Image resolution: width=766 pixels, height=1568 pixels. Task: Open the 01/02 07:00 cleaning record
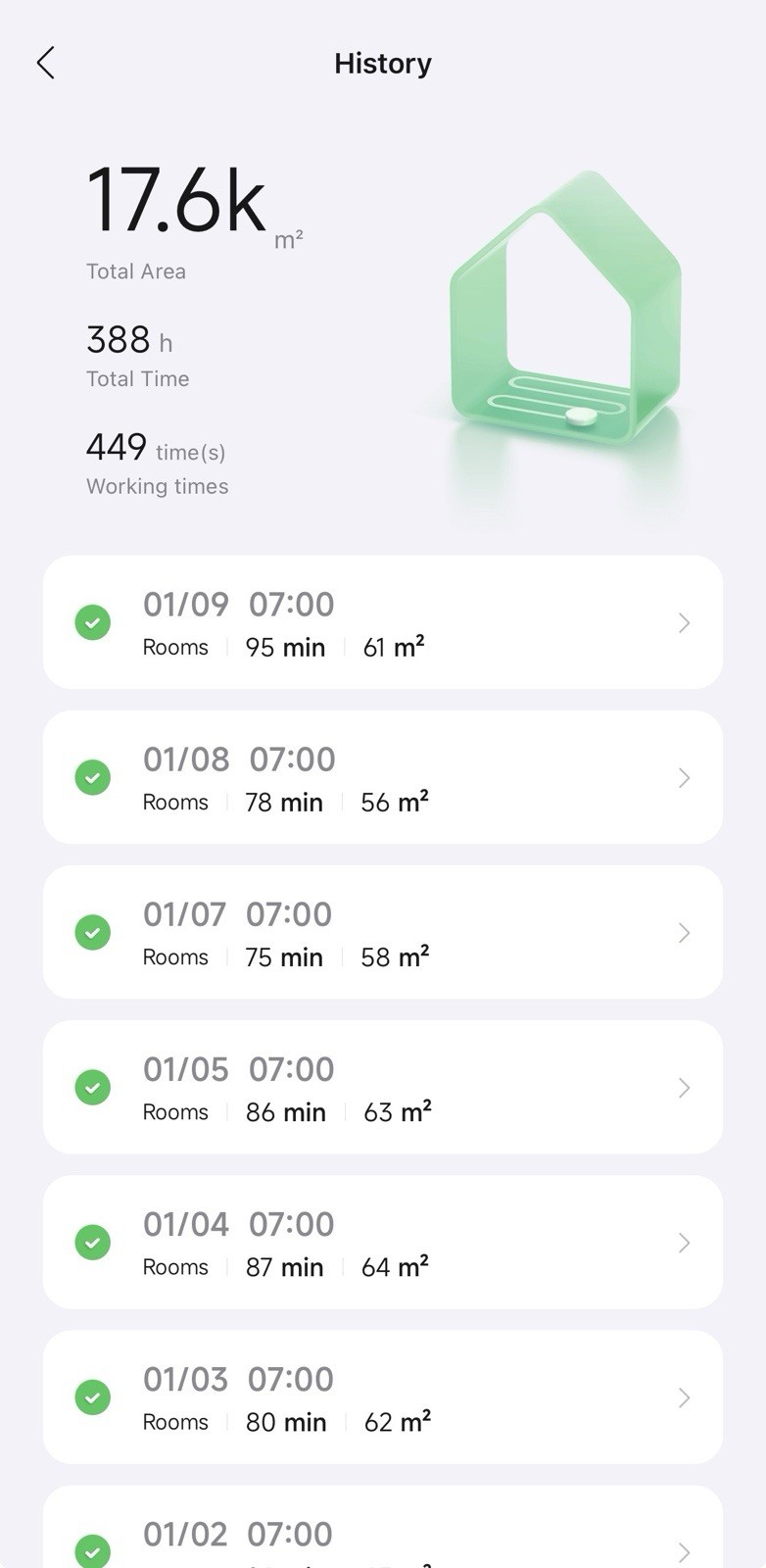(x=382, y=1536)
